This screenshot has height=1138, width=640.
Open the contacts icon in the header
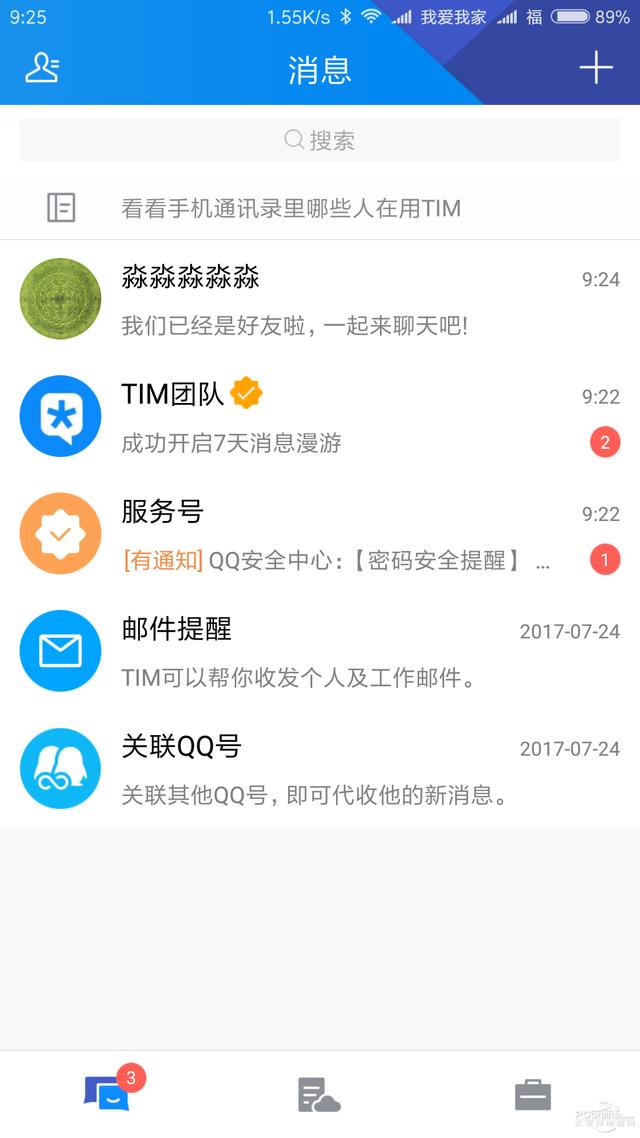tap(42, 68)
